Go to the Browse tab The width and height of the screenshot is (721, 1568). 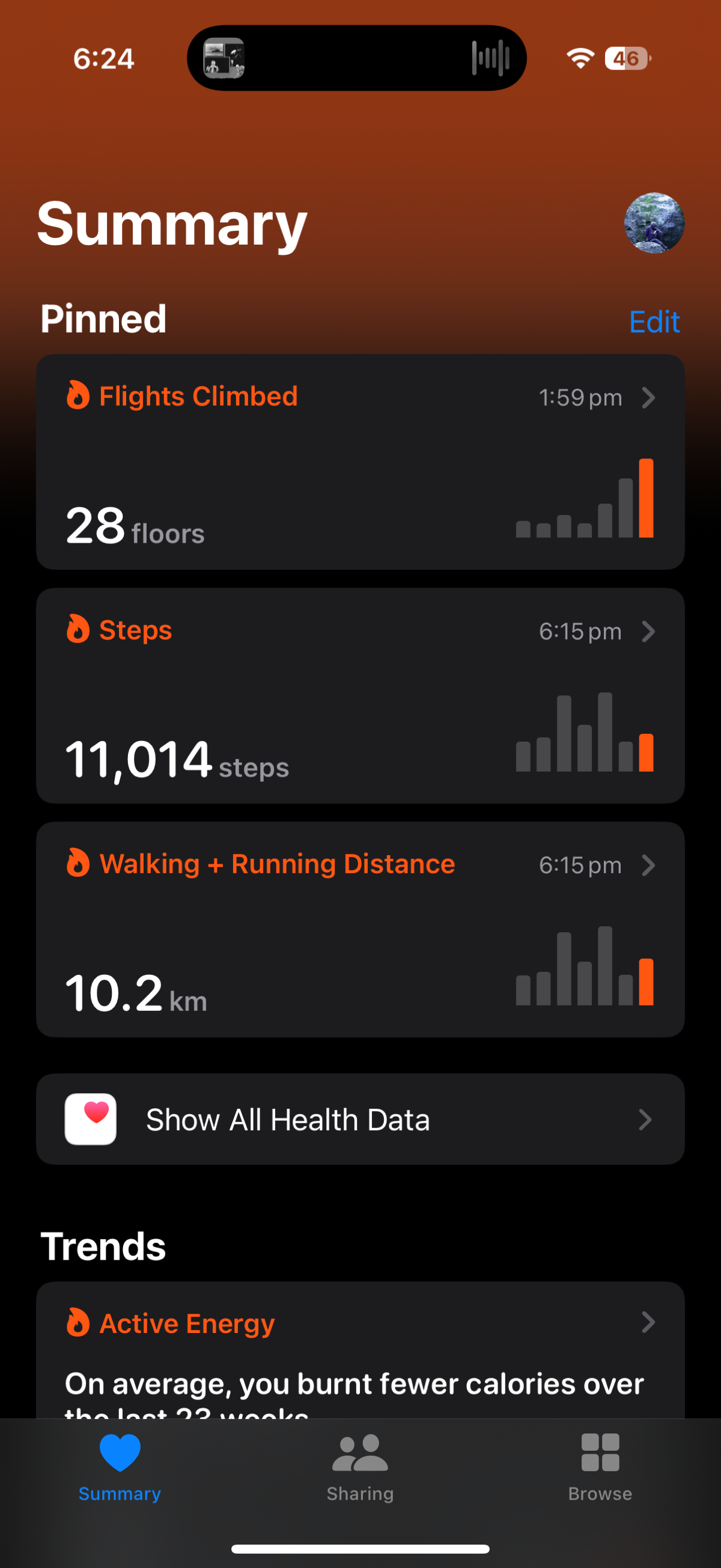coord(600,1468)
